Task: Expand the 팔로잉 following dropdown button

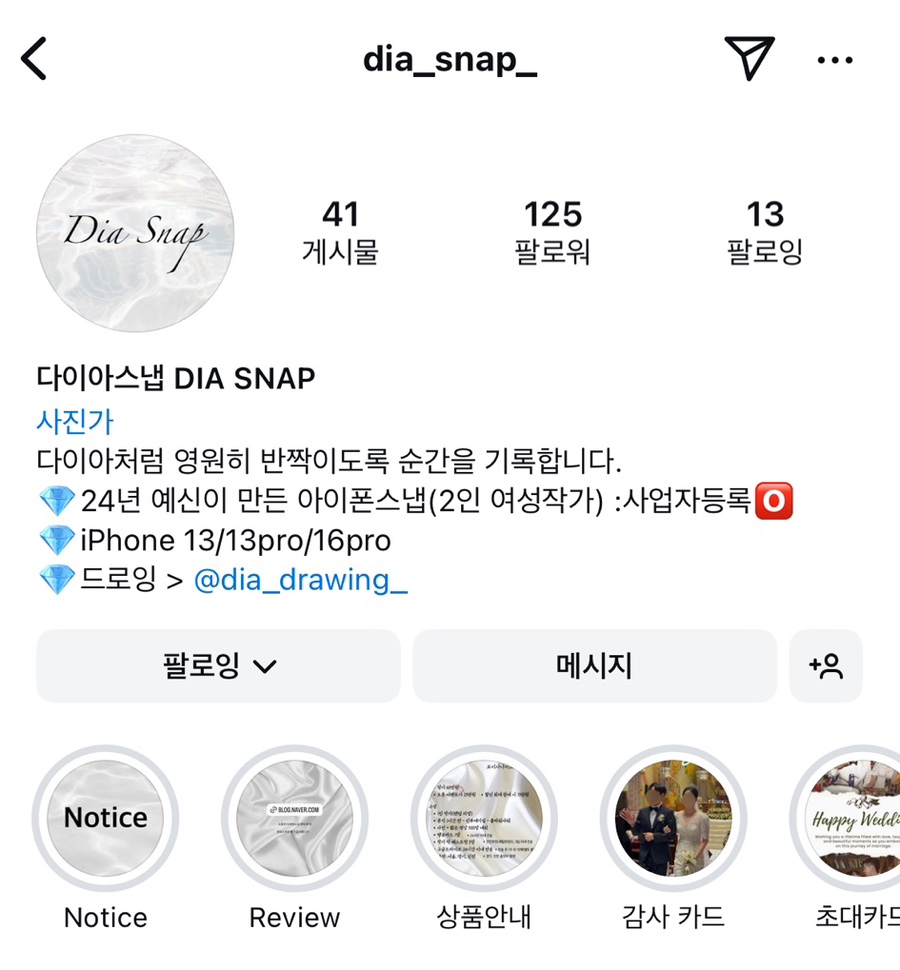Action: click(x=218, y=666)
